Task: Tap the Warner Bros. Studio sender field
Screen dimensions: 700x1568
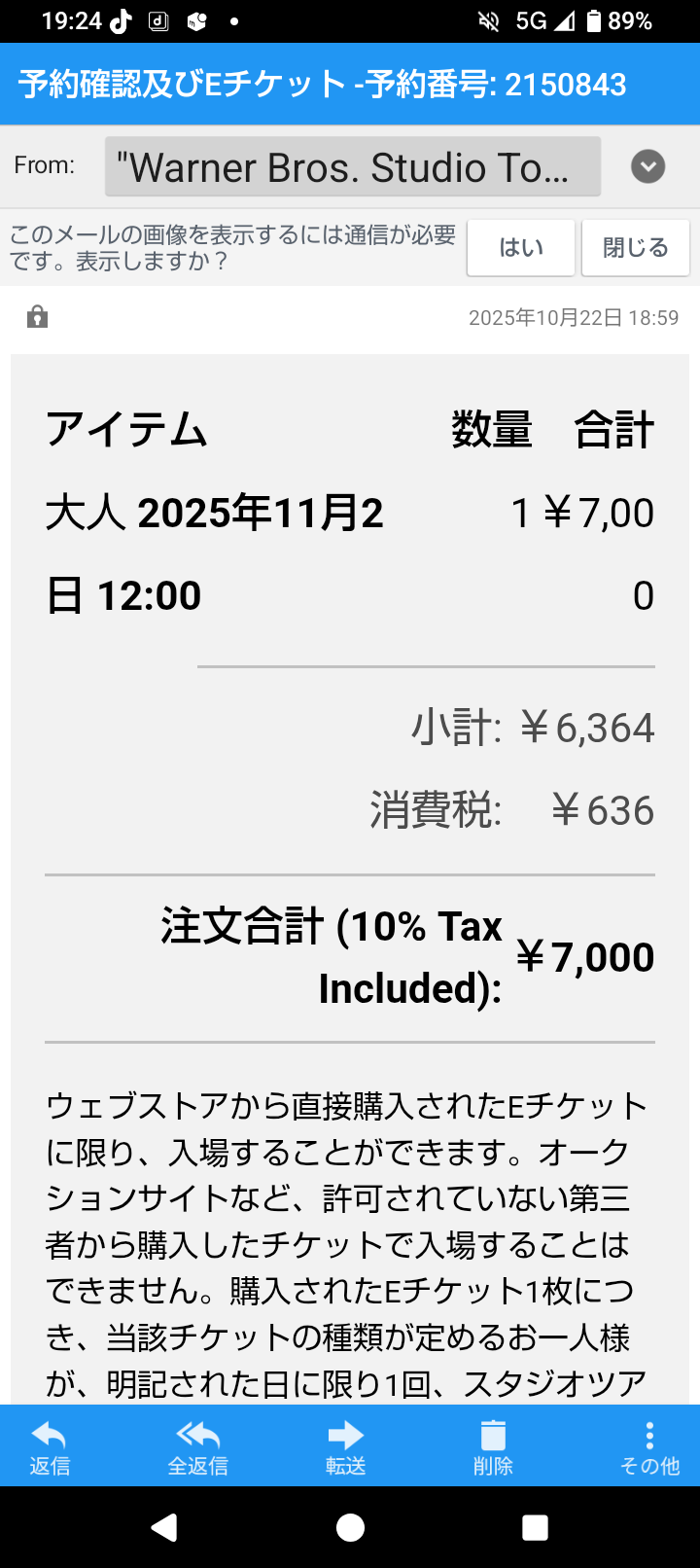Action: click(x=352, y=167)
